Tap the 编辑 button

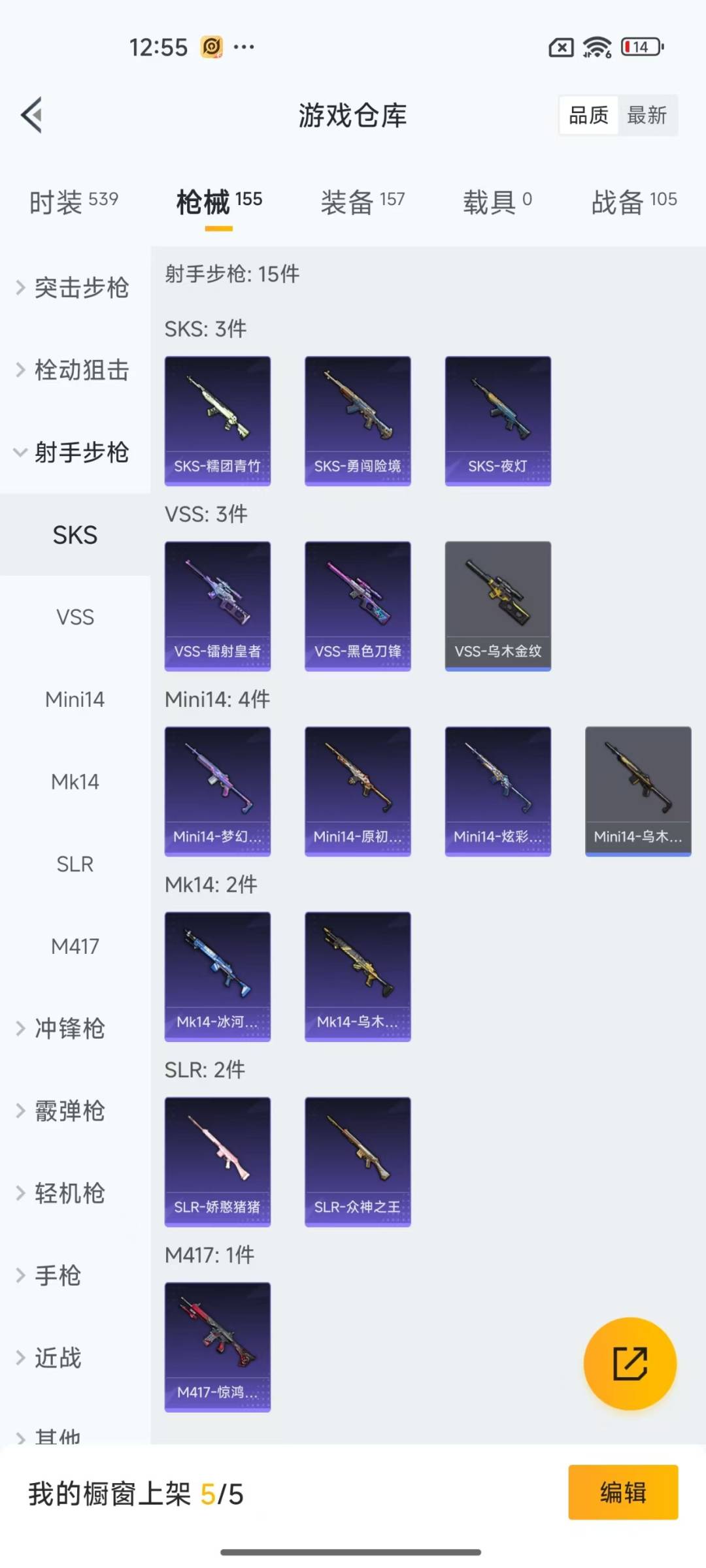622,1492
